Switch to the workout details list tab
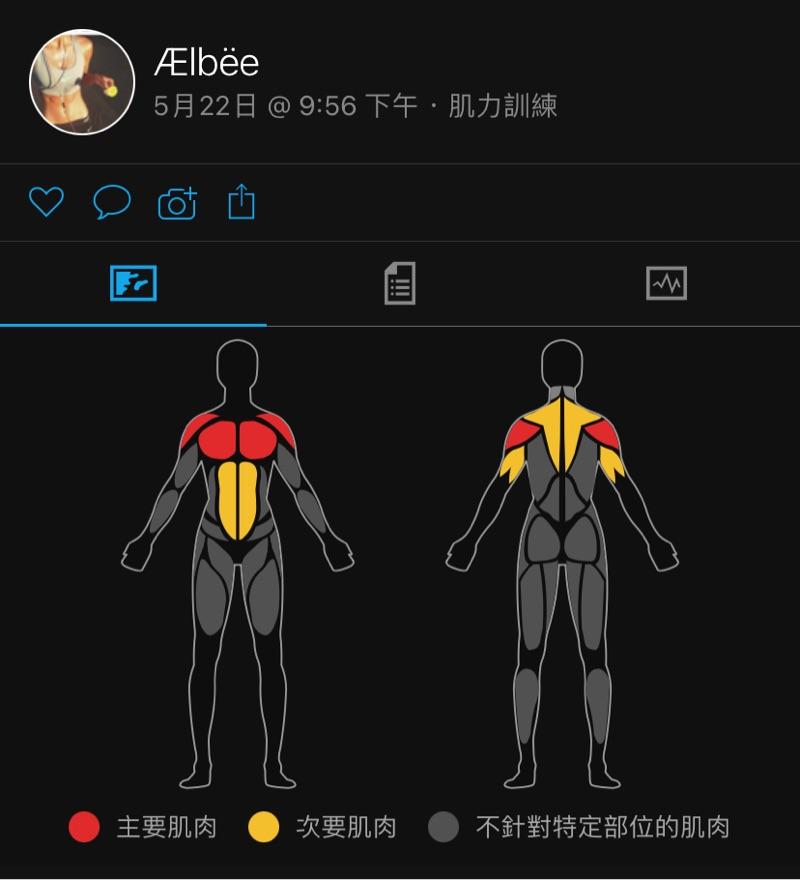Viewport: 800px width, 880px height. [399, 284]
